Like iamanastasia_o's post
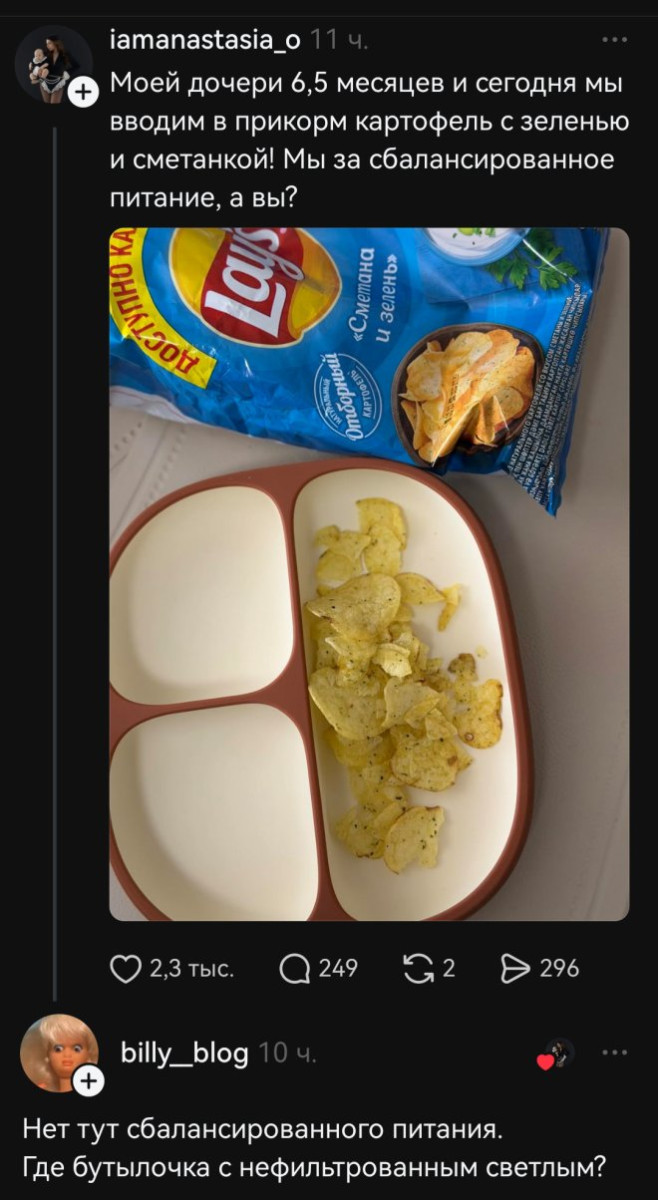 125,968
